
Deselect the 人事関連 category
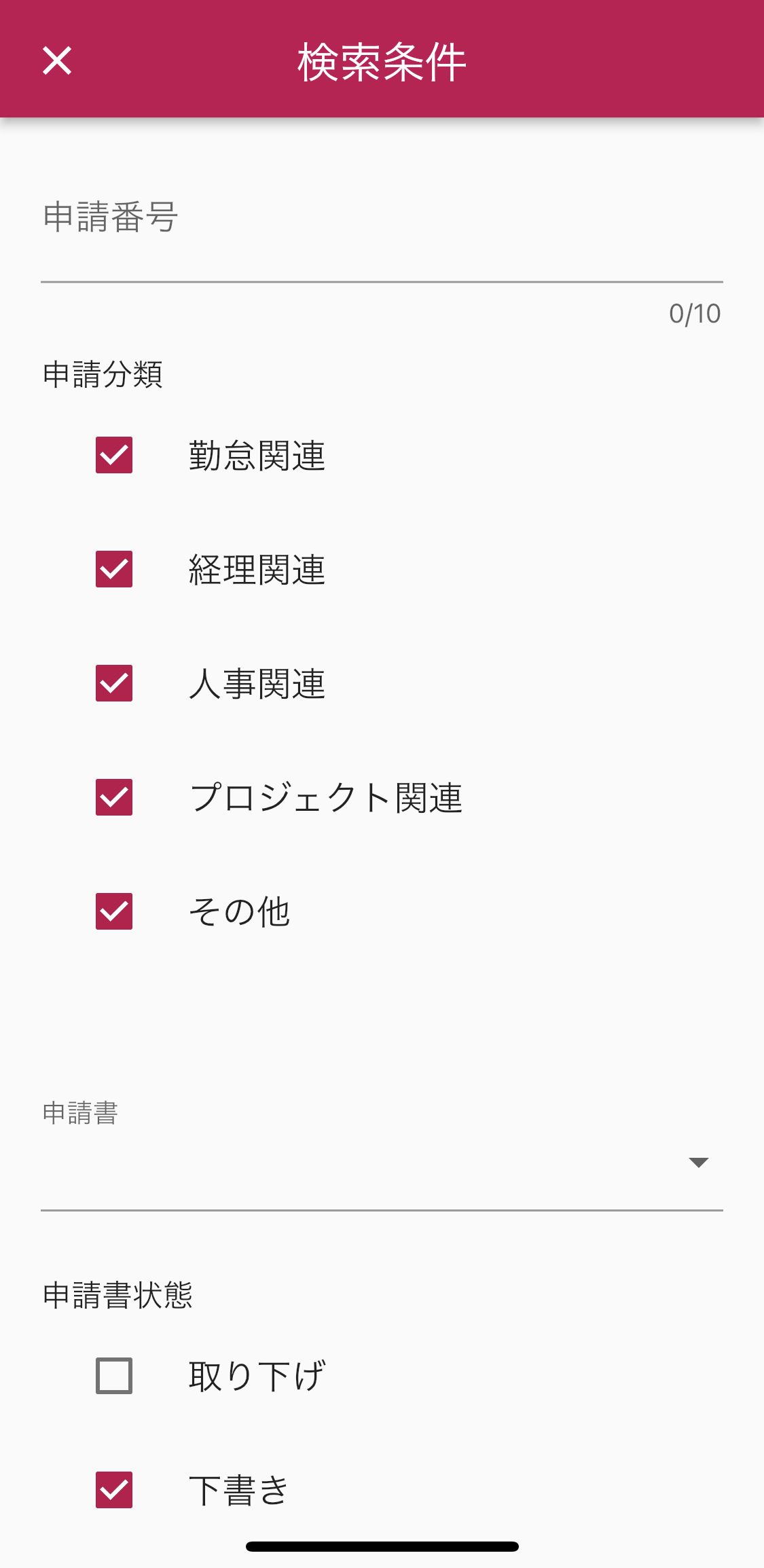click(114, 683)
